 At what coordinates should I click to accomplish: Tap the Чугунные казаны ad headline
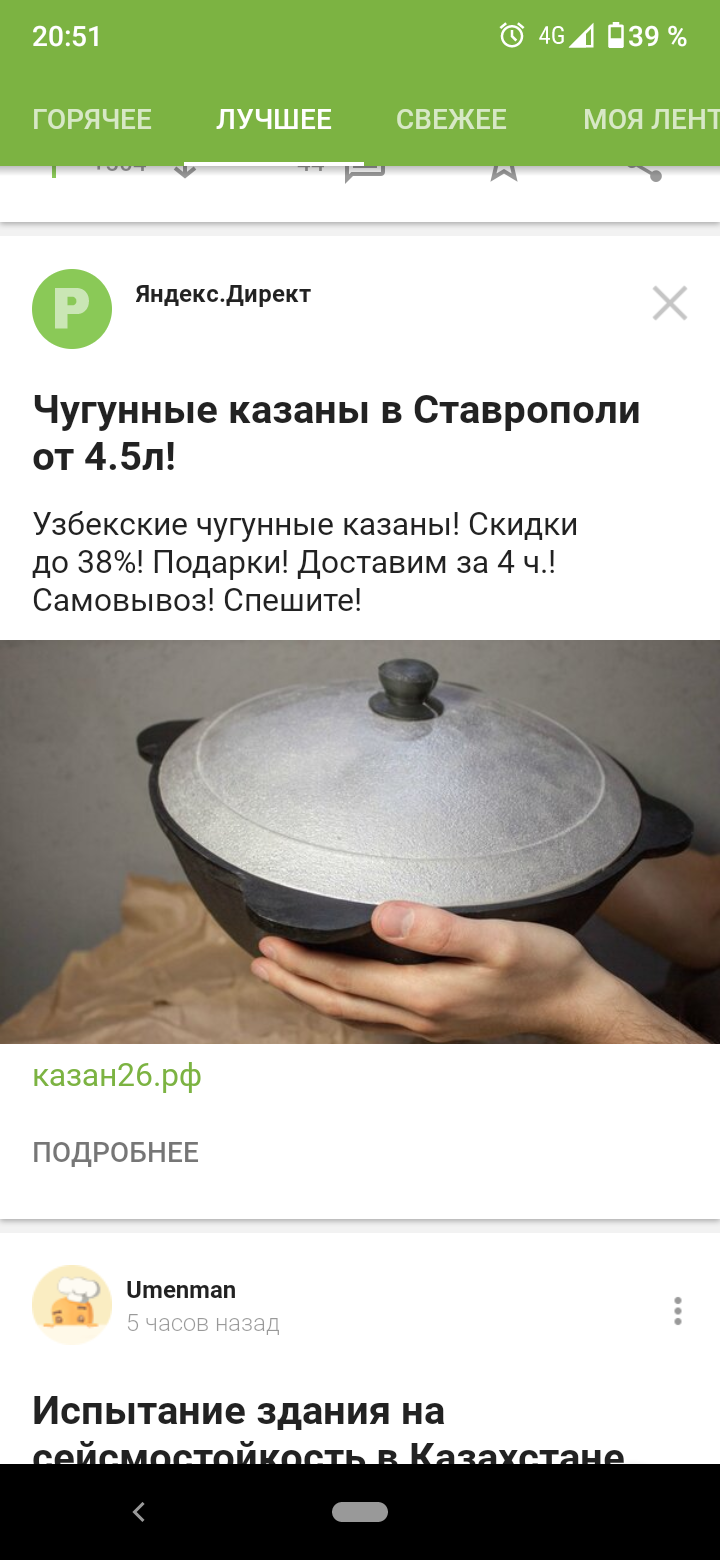coord(336,433)
